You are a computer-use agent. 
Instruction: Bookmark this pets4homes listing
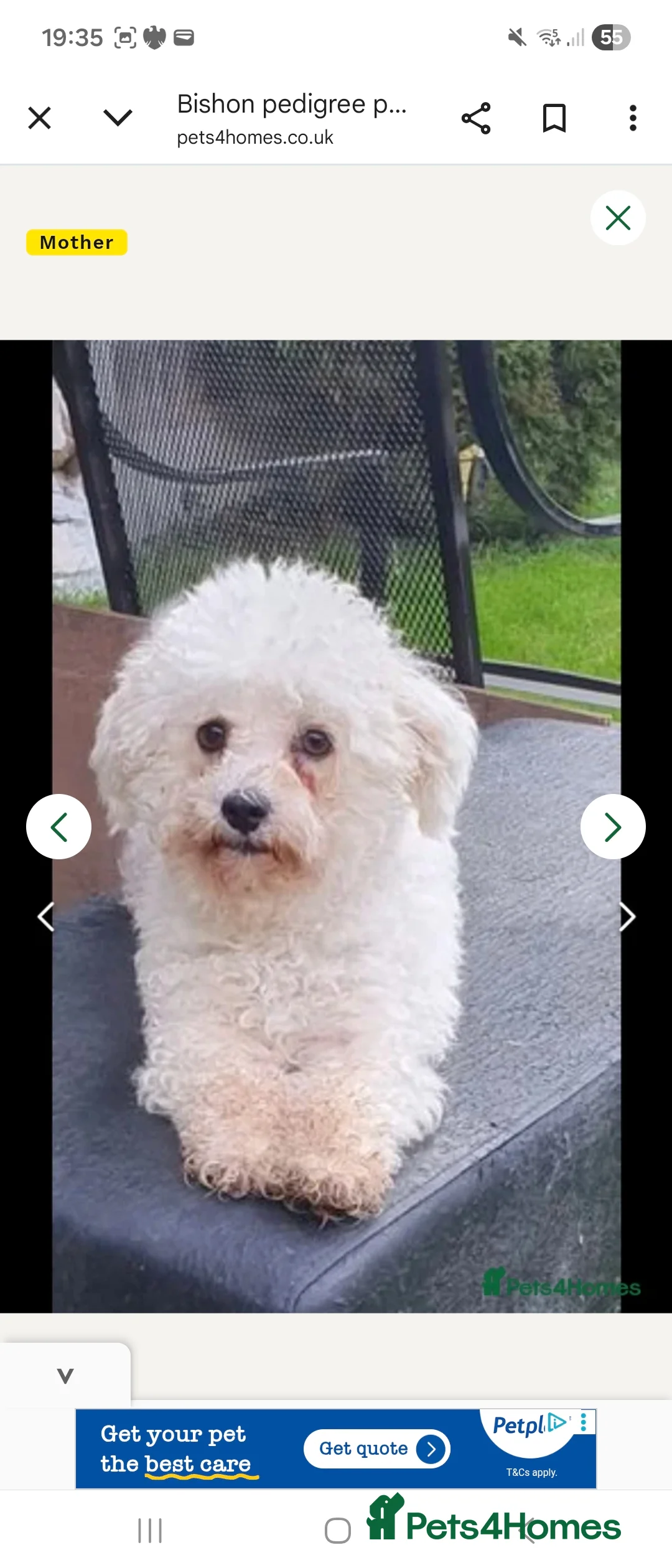pos(554,118)
